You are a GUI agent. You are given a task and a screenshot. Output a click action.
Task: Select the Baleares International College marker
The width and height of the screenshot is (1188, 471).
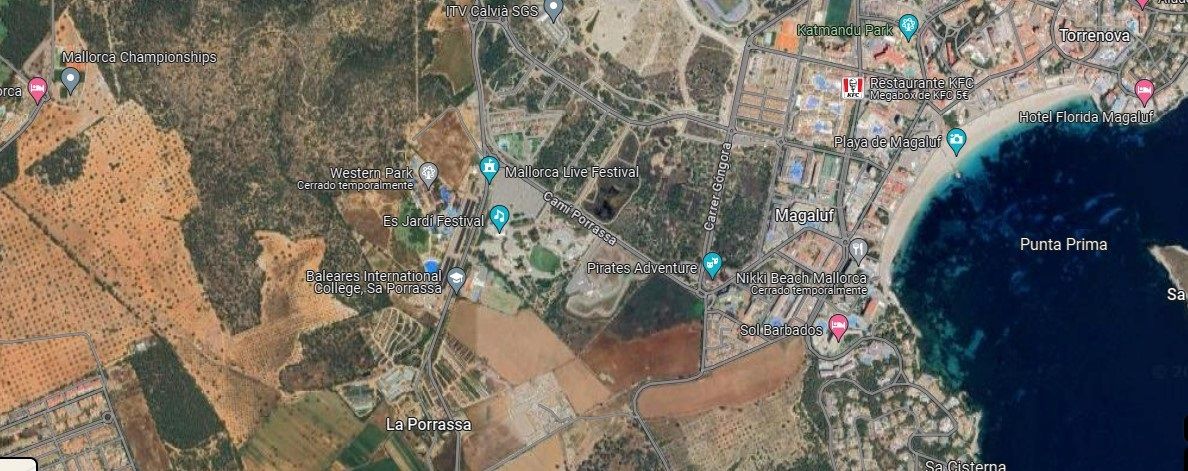click(457, 279)
